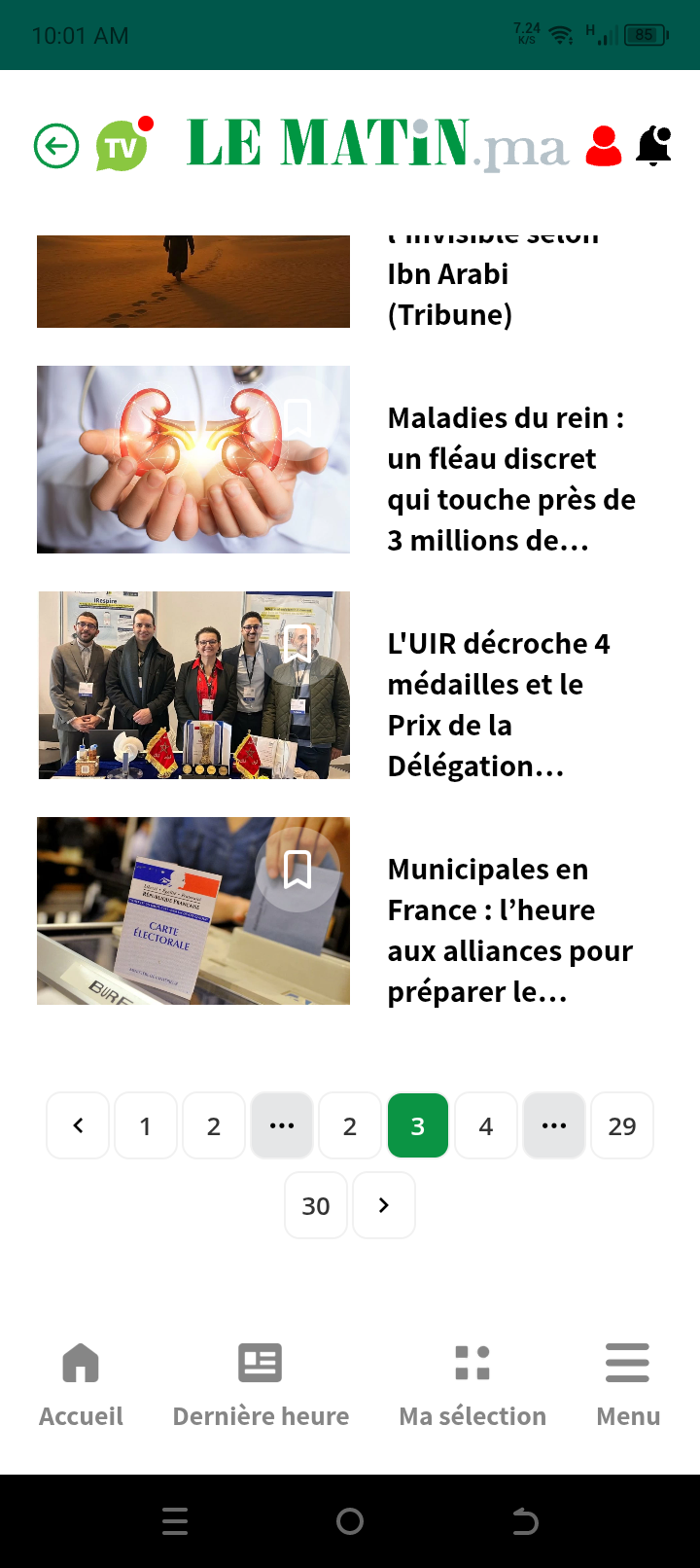Switch to the Dernière heure tab
Viewport: 700px width, 1568px height.
(261, 1385)
